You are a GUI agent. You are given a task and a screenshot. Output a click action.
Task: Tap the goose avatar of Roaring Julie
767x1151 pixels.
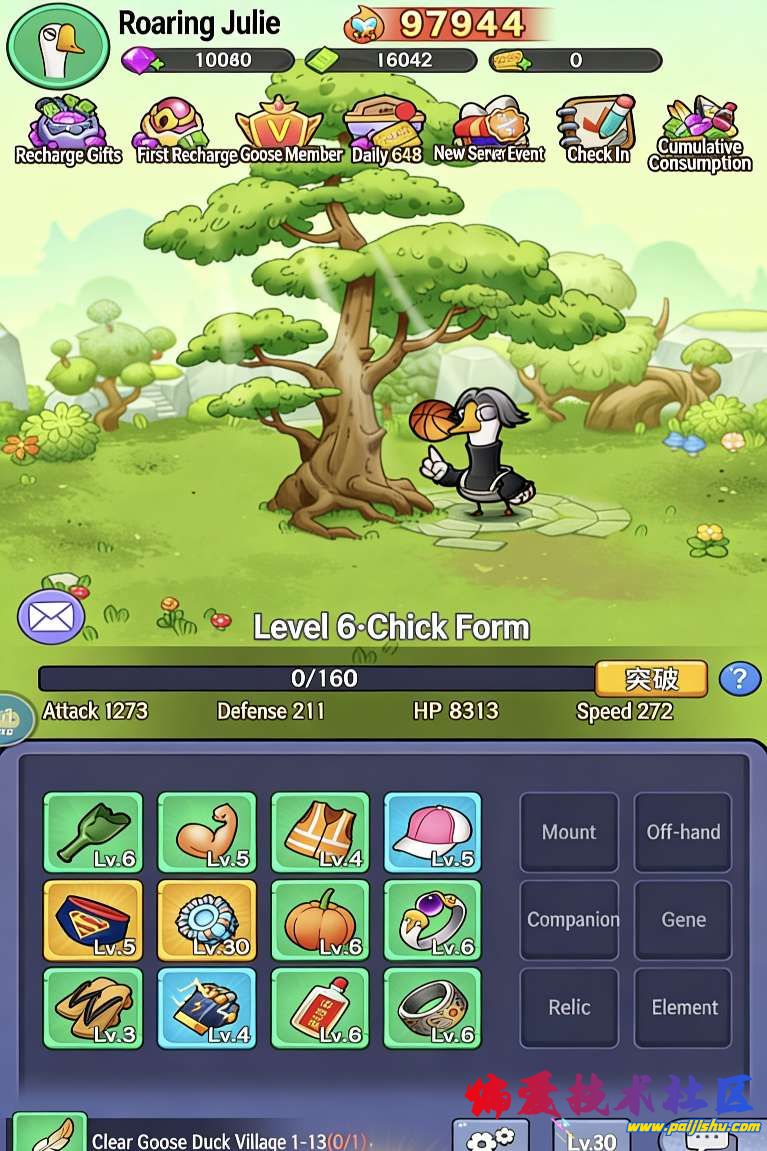57,45
